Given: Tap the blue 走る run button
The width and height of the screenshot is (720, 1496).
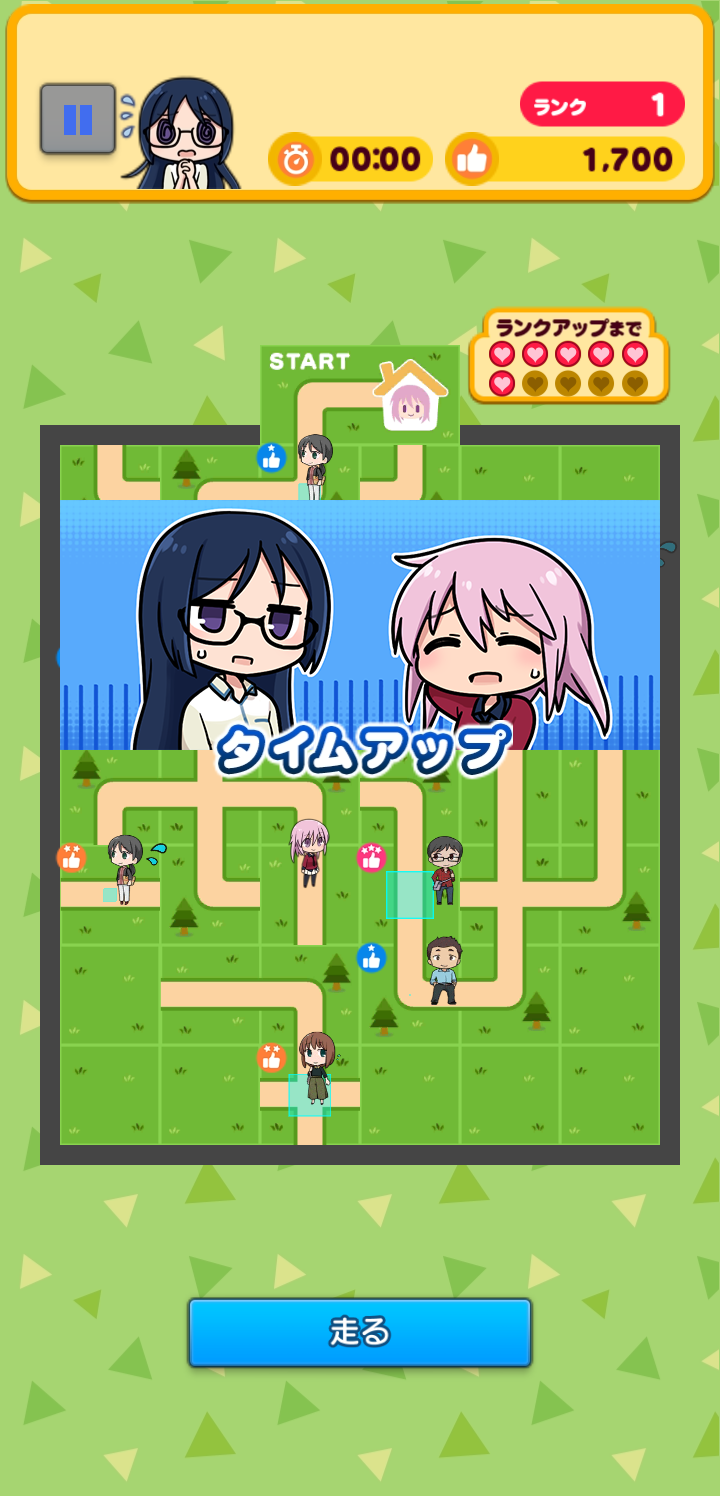Looking at the screenshot, I should click(x=360, y=1332).
